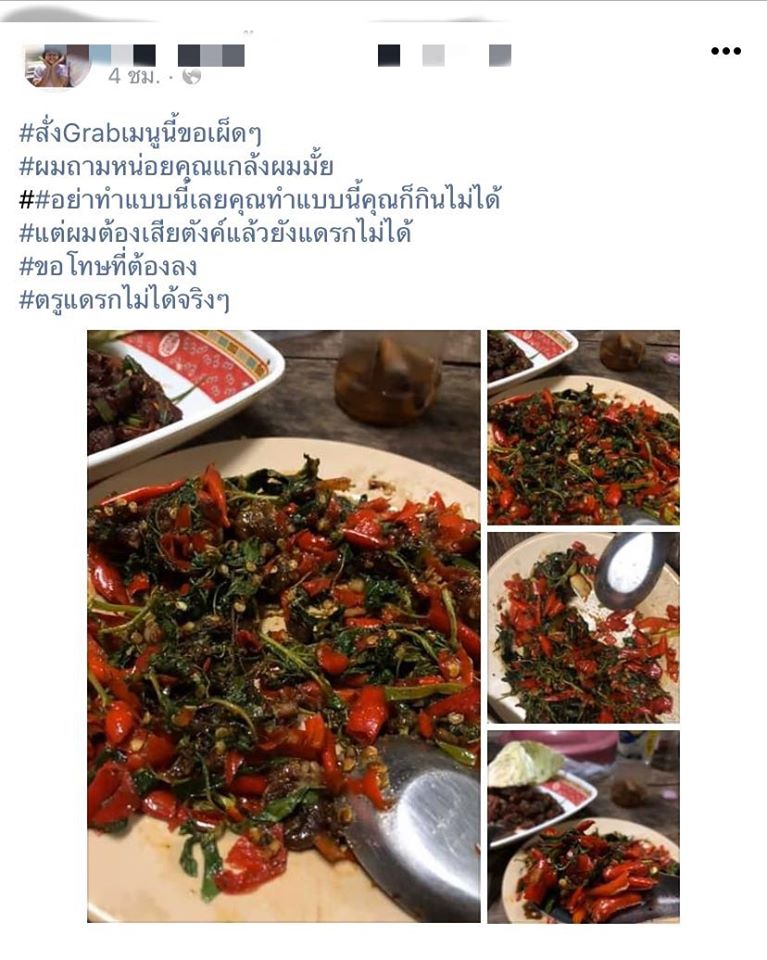View the top small photo in the post

583,427
